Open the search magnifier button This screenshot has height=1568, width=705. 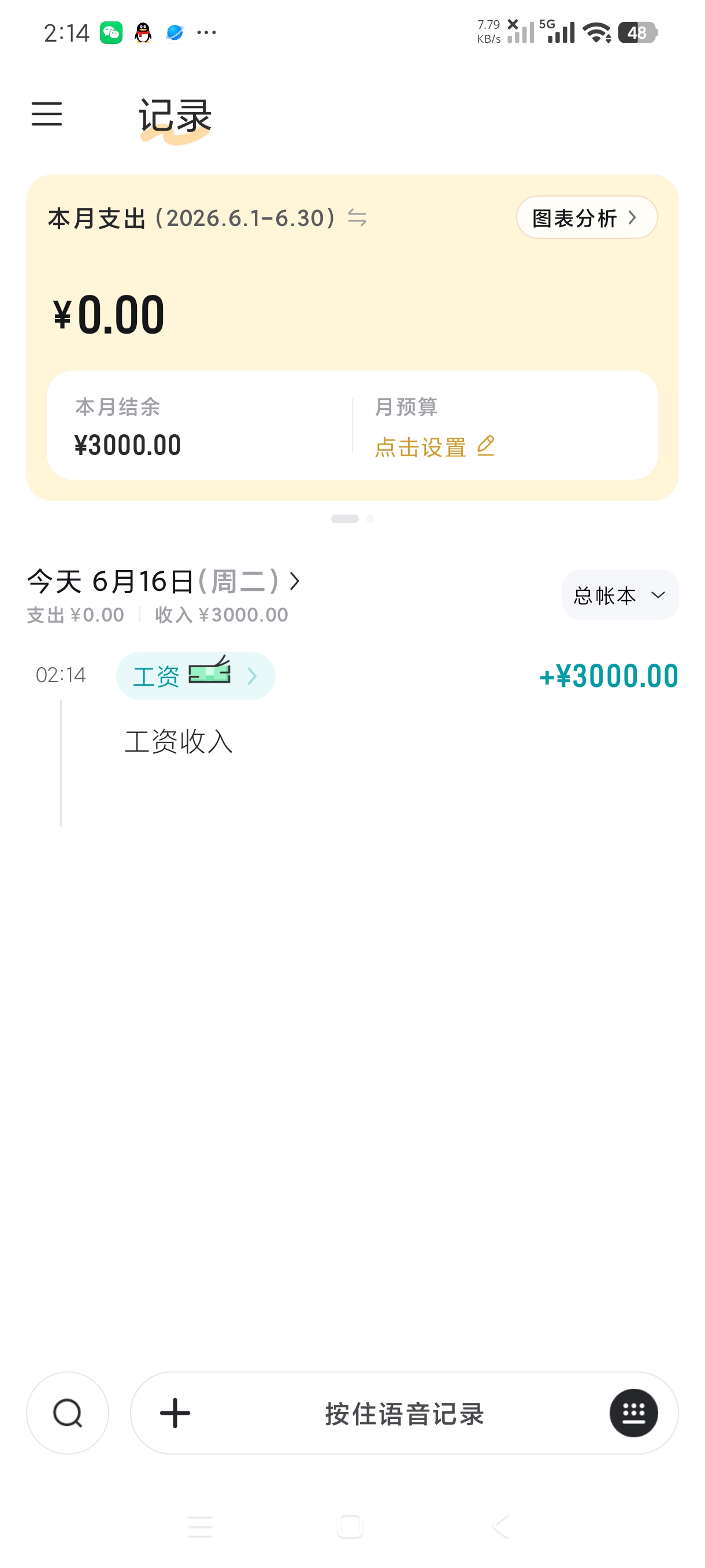[68, 1413]
